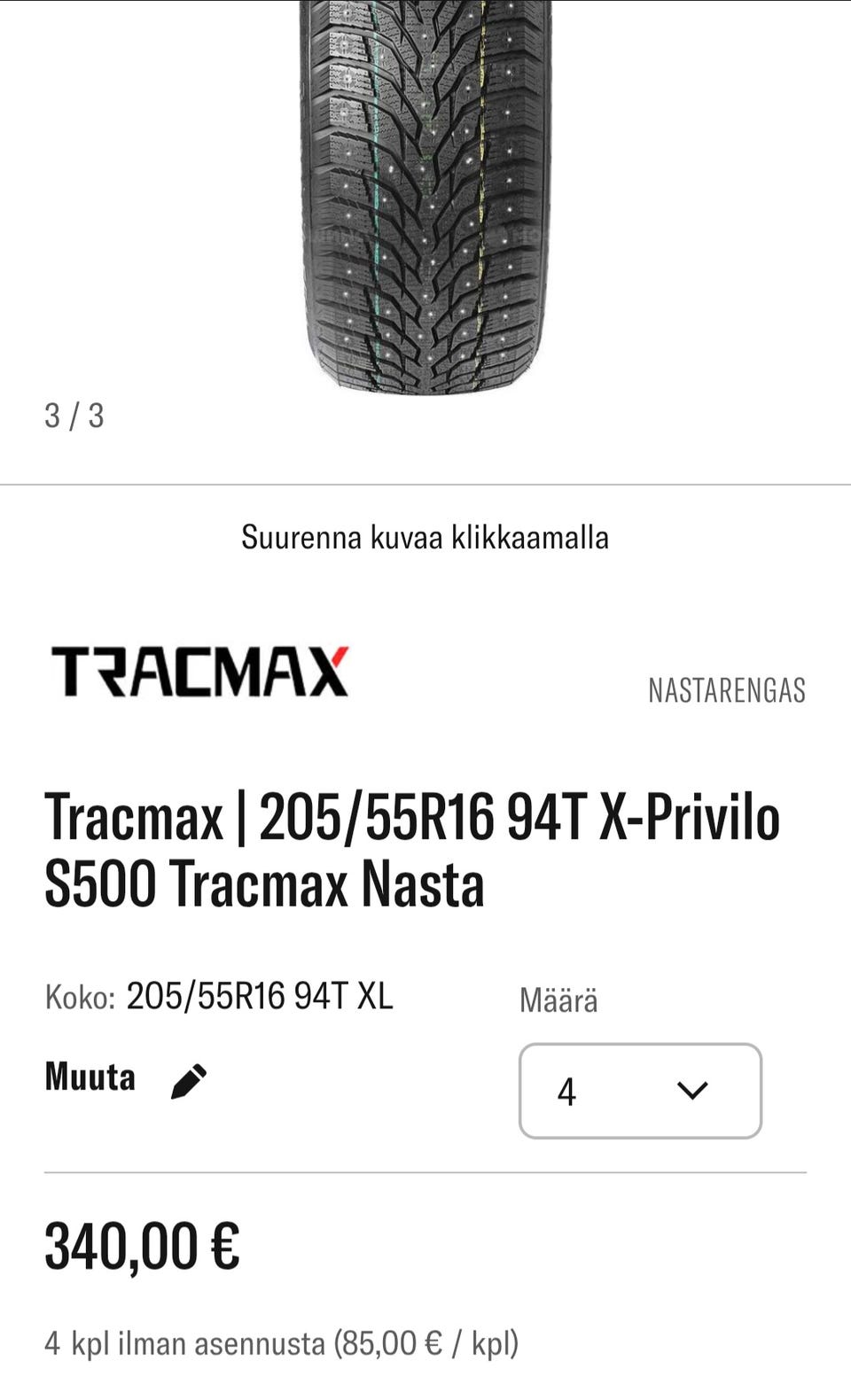The height and width of the screenshot is (1400, 851).
Task: Click the Koko size text 205/55R16 94T XL
Action: click(x=260, y=996)
